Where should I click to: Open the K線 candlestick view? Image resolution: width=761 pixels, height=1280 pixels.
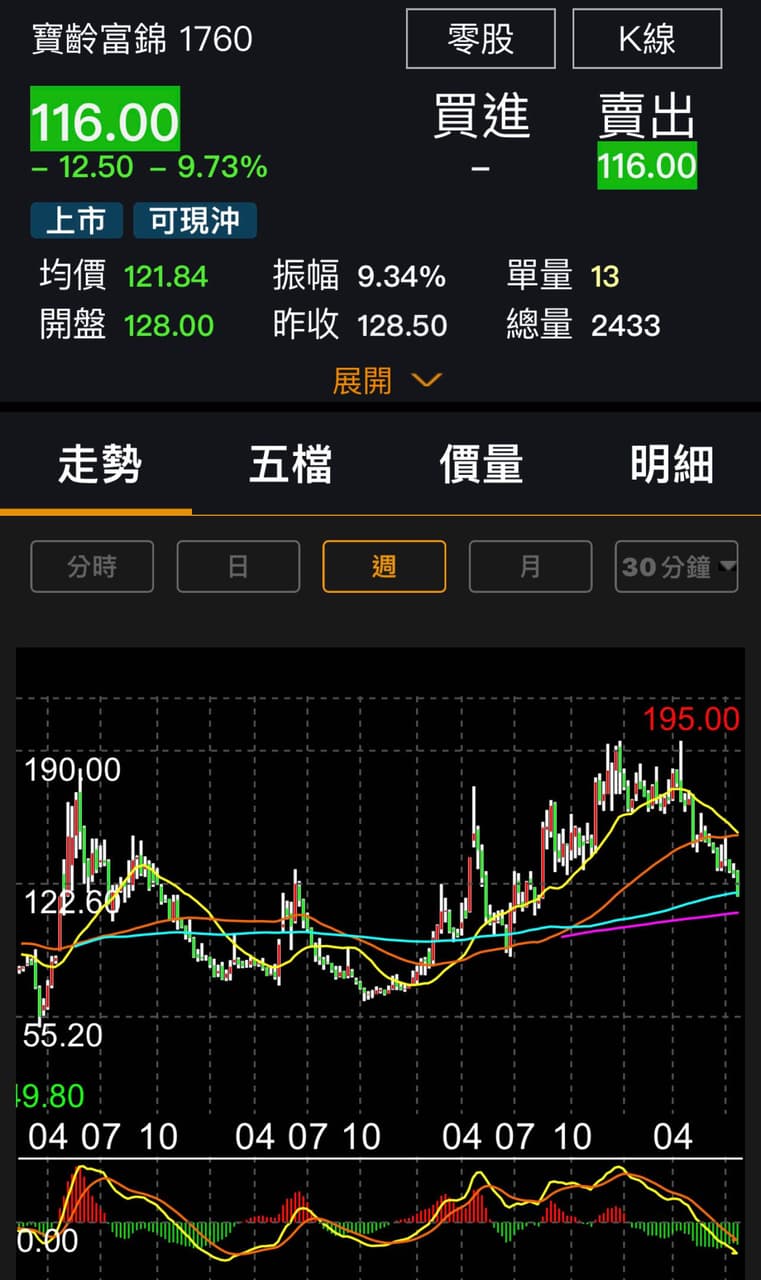coord(647,38)
